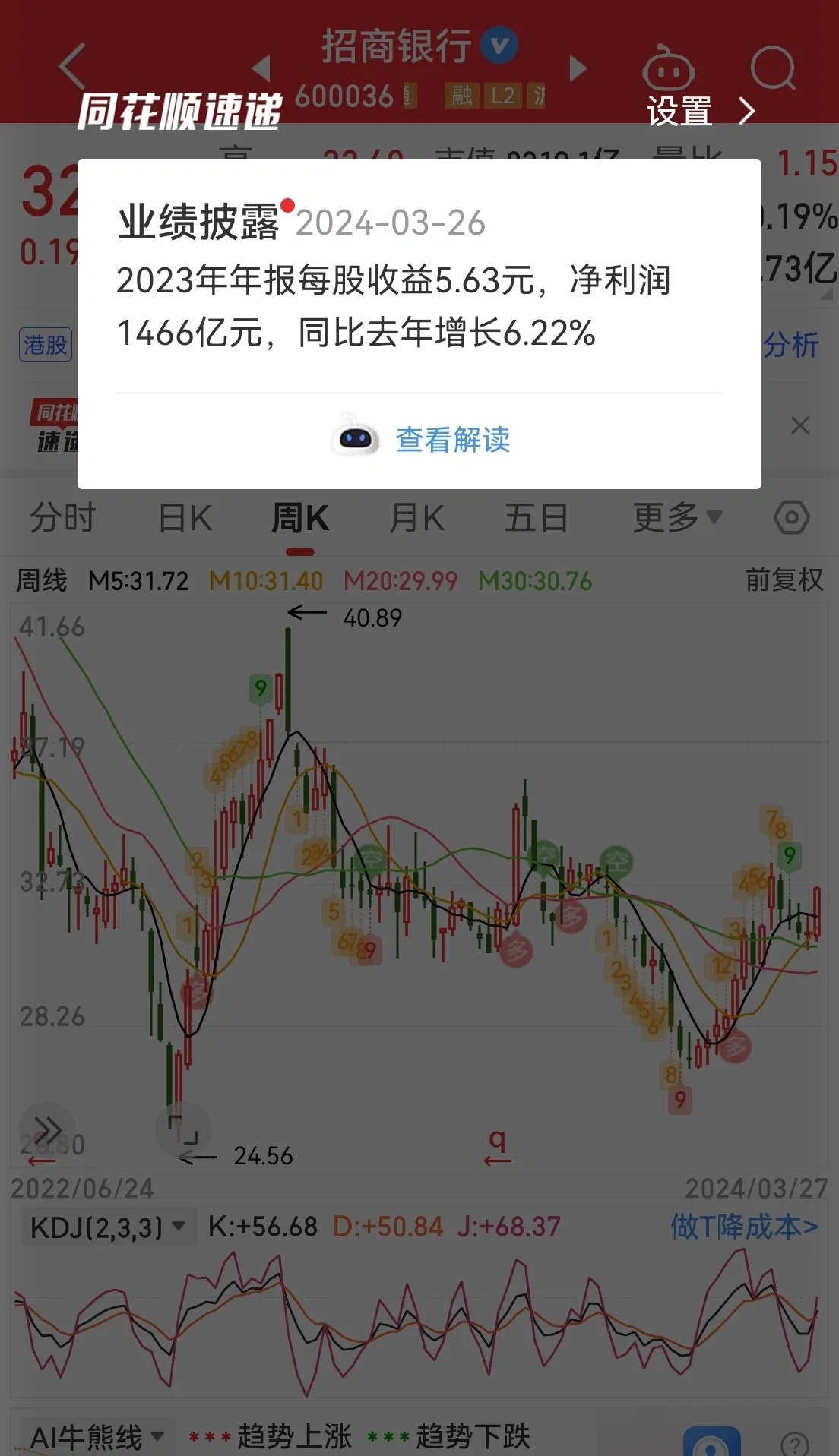Switch to the 日K chart tab
Image resolution: width=839 pixels, height=1456 pixels.
pyautogui.click(x=185, y=519)
